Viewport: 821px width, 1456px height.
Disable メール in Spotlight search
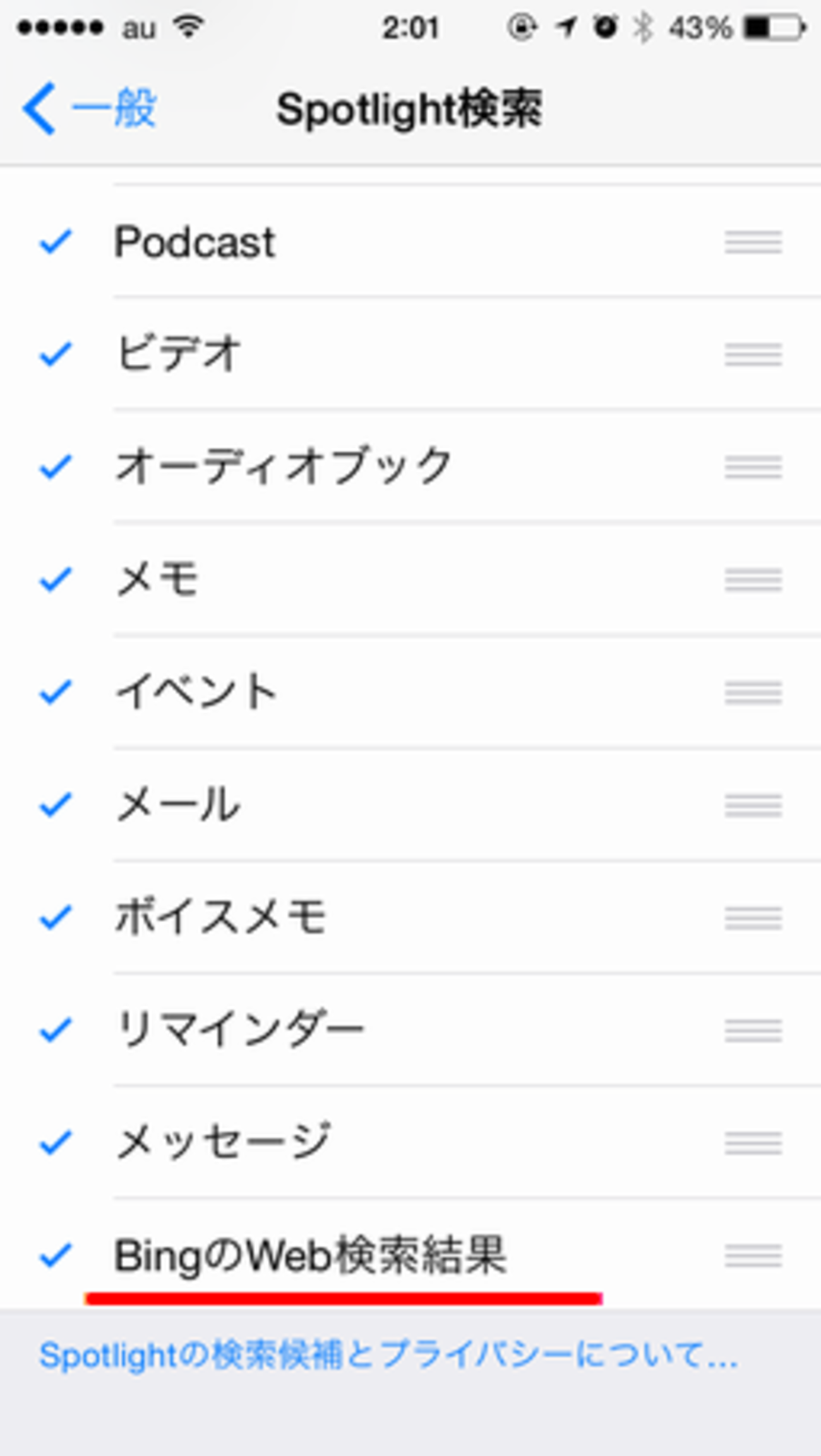tap(179, 805)
